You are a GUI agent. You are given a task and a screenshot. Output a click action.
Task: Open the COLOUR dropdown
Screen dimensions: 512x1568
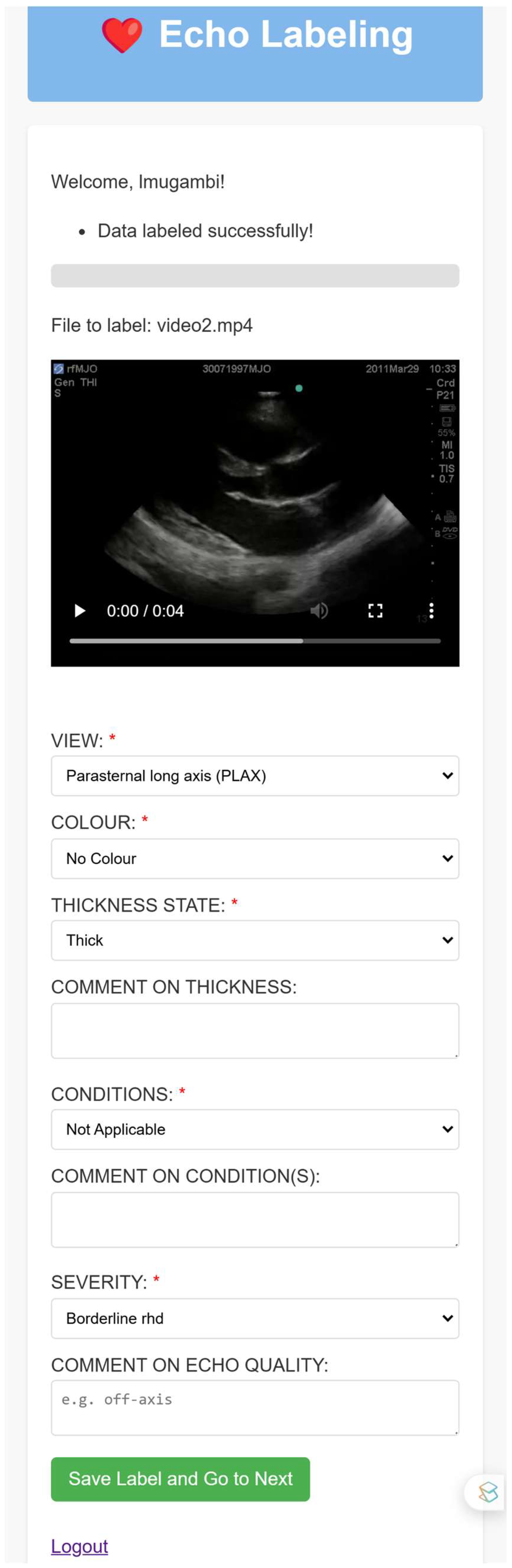tap(255, 858)
